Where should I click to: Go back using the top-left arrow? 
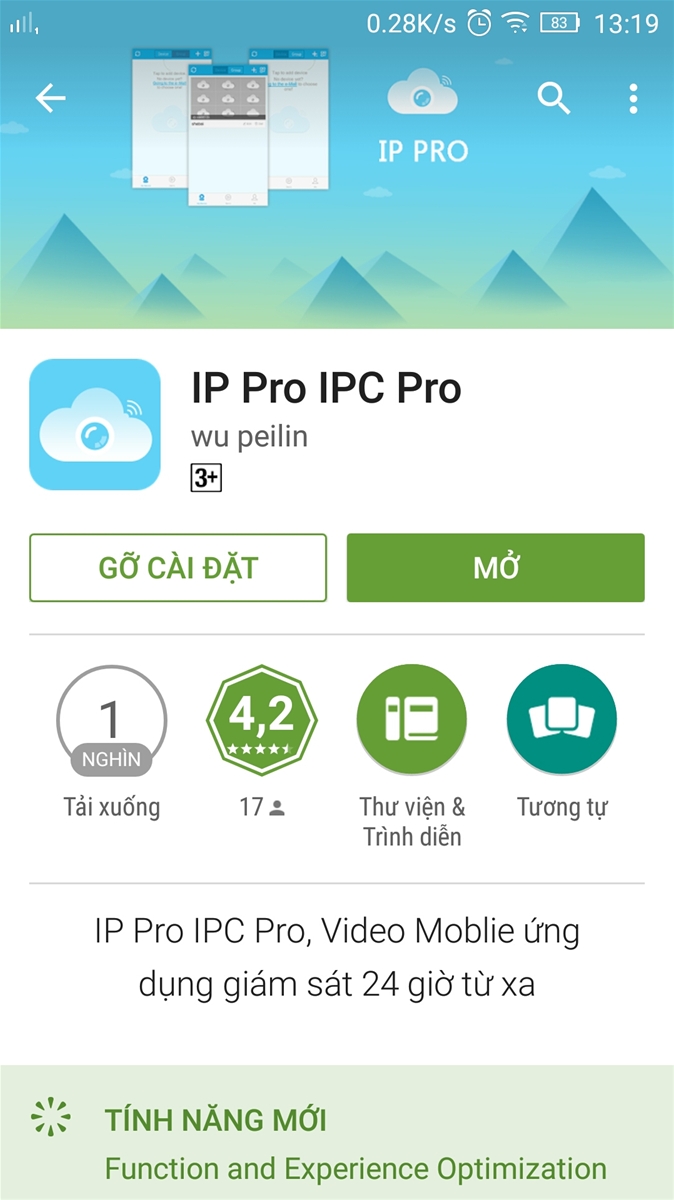pyautogui.click(x=50, y=98)
